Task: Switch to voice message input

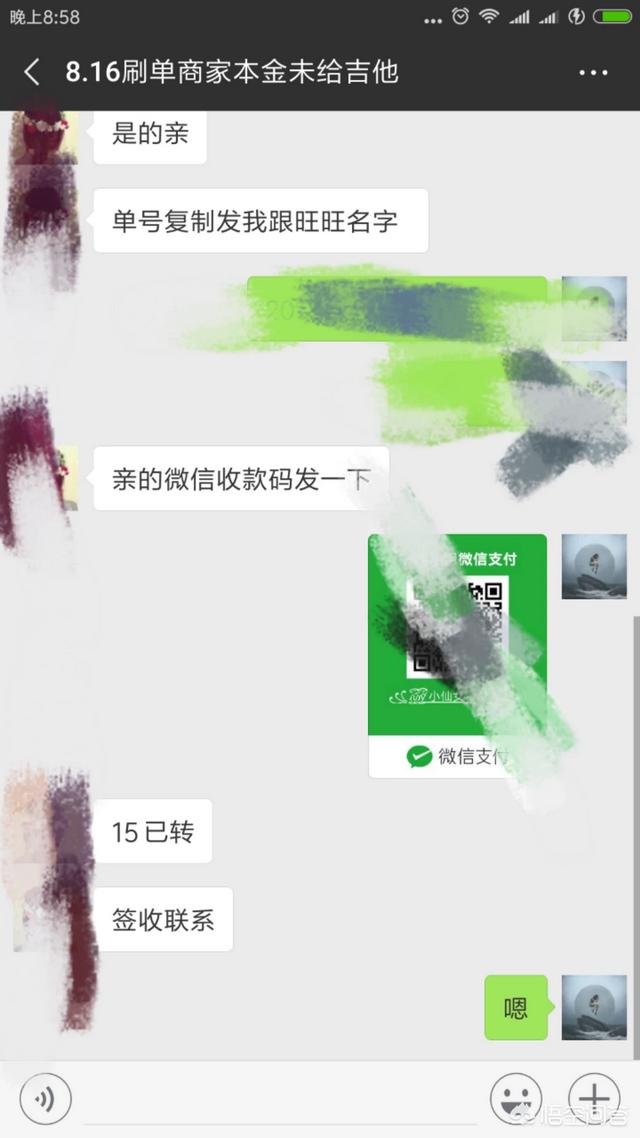Action: [x=45, y=1101]
